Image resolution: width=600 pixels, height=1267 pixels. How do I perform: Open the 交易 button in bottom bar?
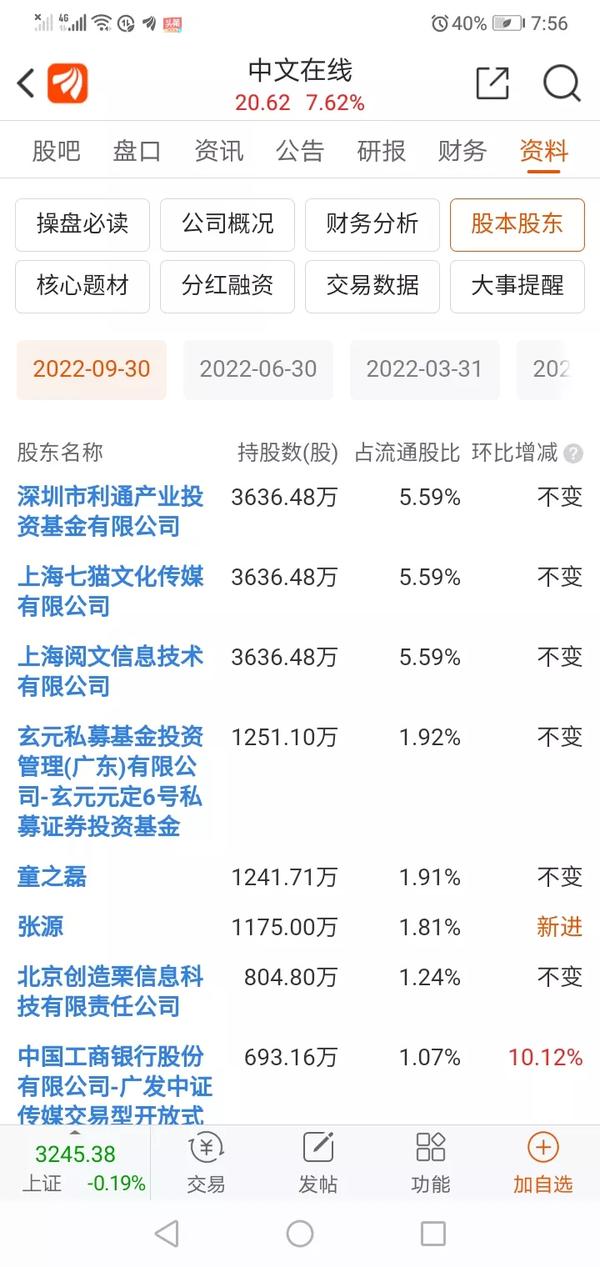(206, 1163)
